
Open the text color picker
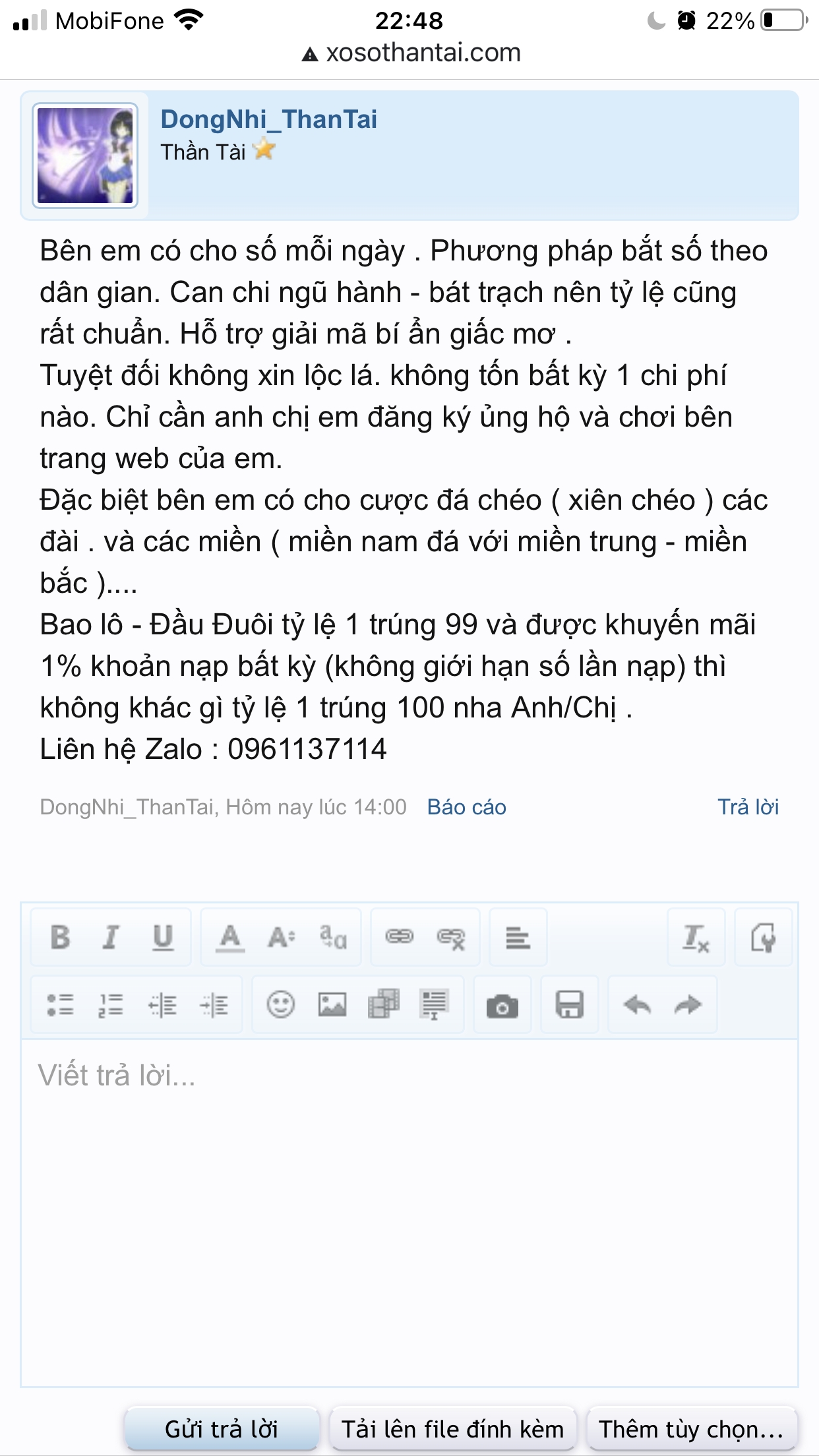tap(230, 936)
